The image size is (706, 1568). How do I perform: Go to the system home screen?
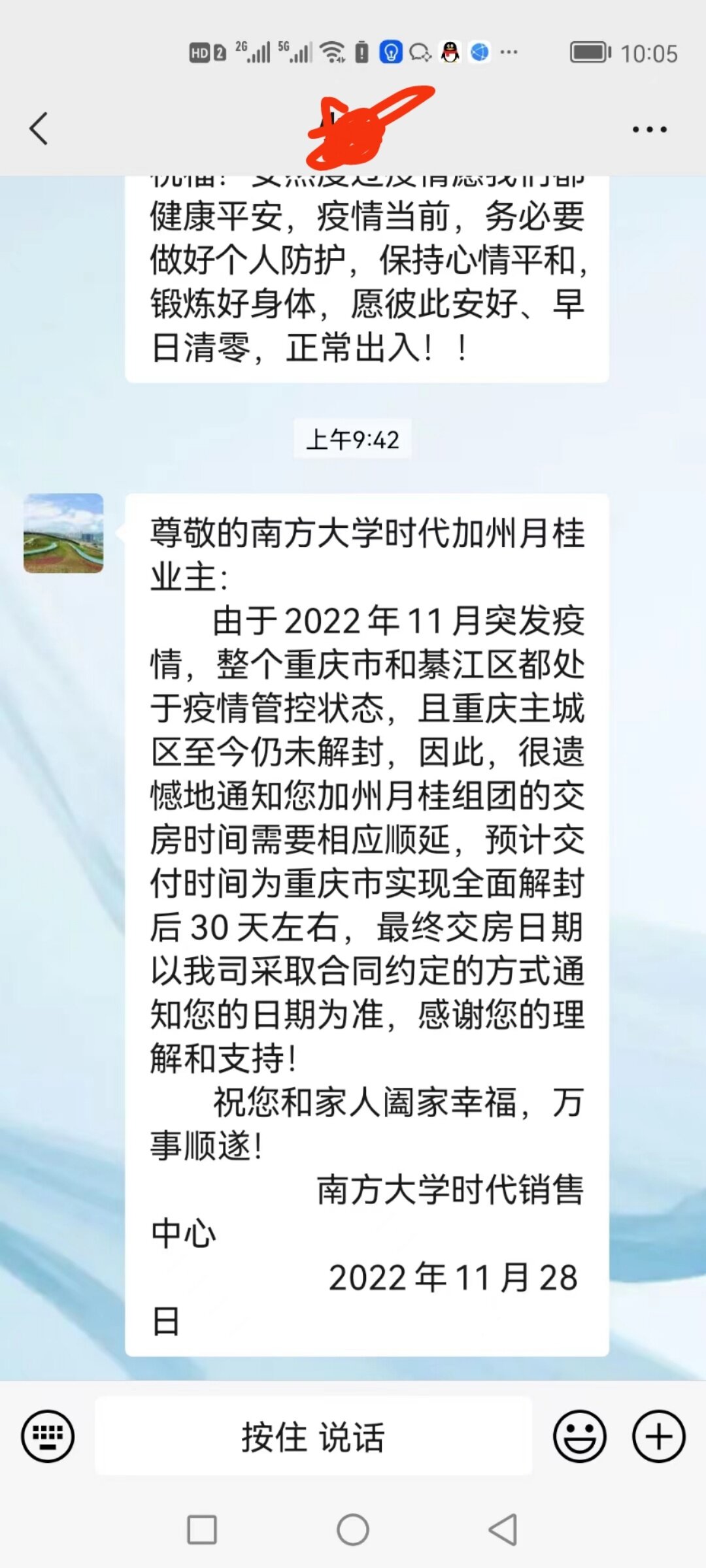353,1530
